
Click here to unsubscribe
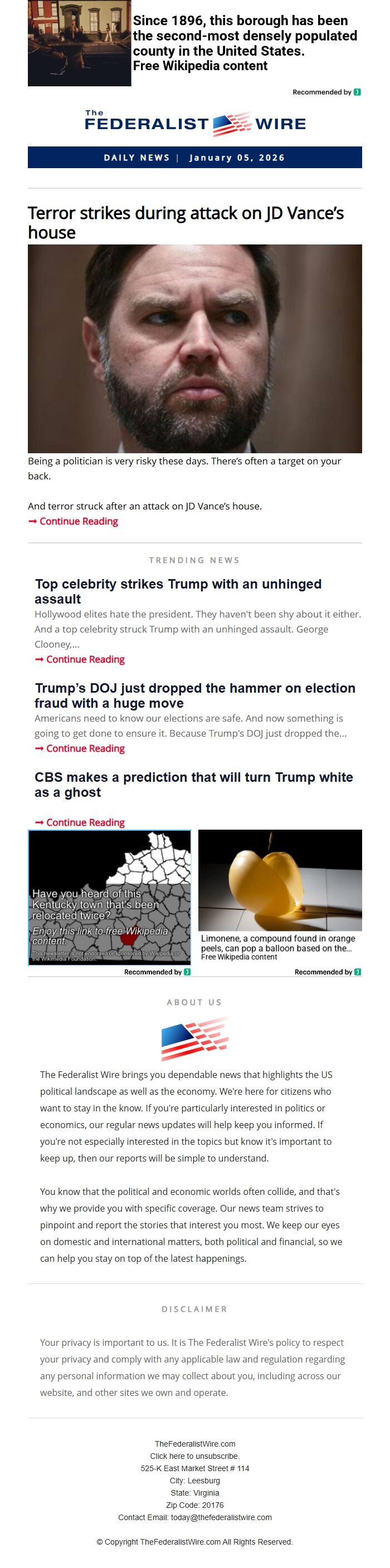pos(194,1456)
